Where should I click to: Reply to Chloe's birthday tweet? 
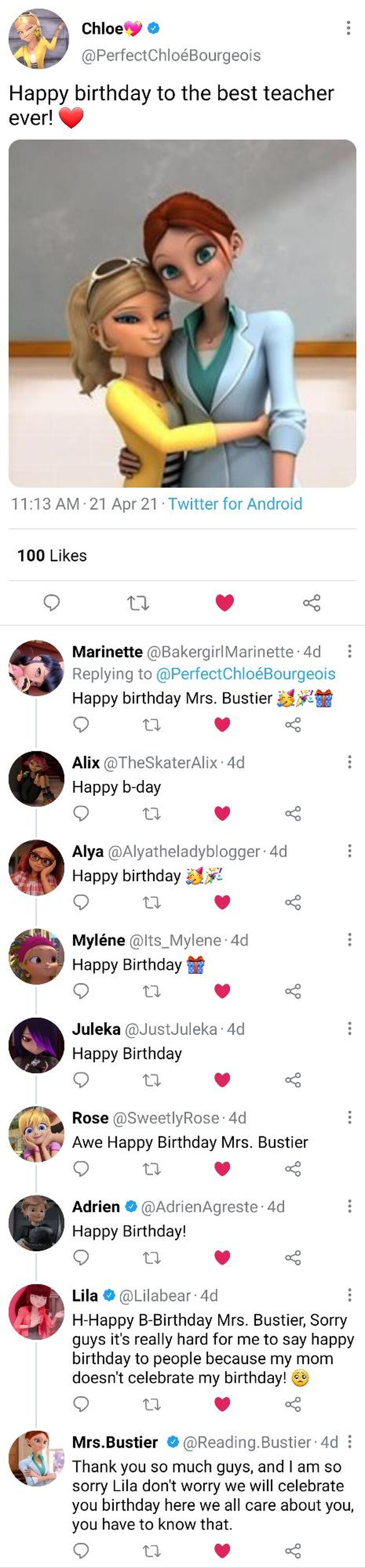(x=52, y=603)
